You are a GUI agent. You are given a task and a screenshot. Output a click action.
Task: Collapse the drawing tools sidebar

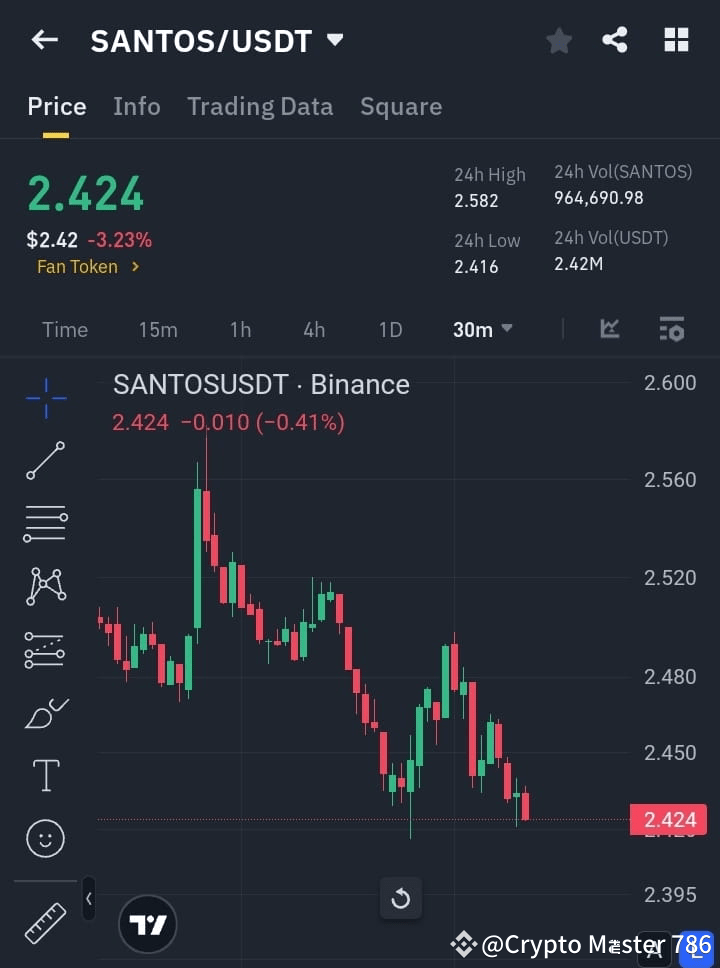click(x=88, y=898)
